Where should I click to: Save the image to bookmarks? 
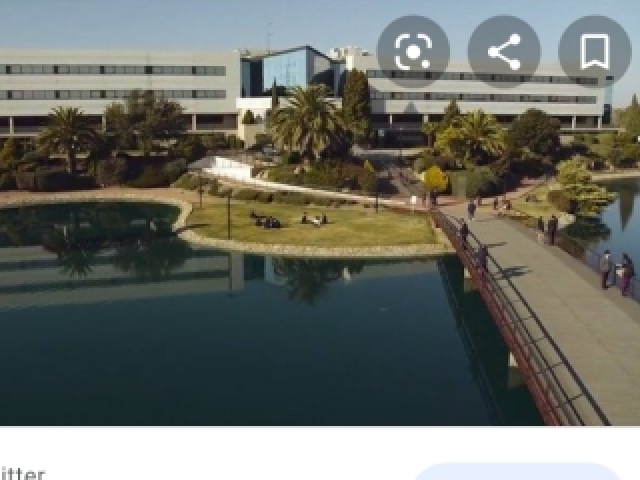tap(594, 52)
